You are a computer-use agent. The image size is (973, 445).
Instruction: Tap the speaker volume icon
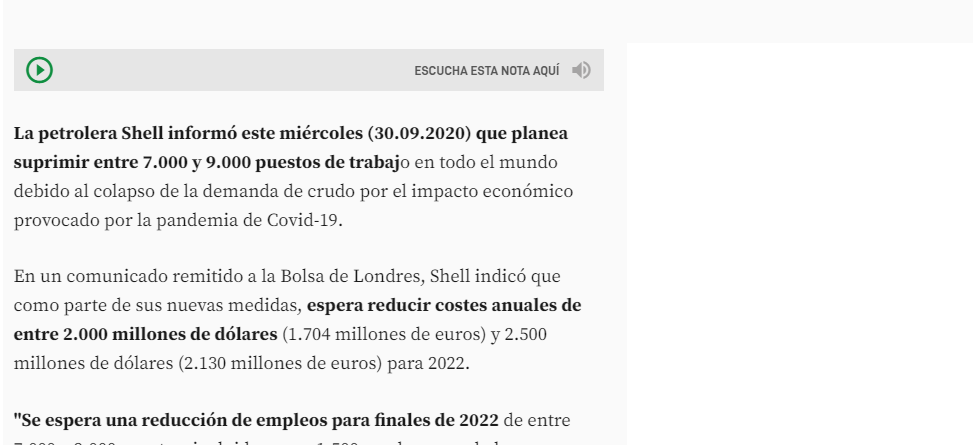pos(581,70)
